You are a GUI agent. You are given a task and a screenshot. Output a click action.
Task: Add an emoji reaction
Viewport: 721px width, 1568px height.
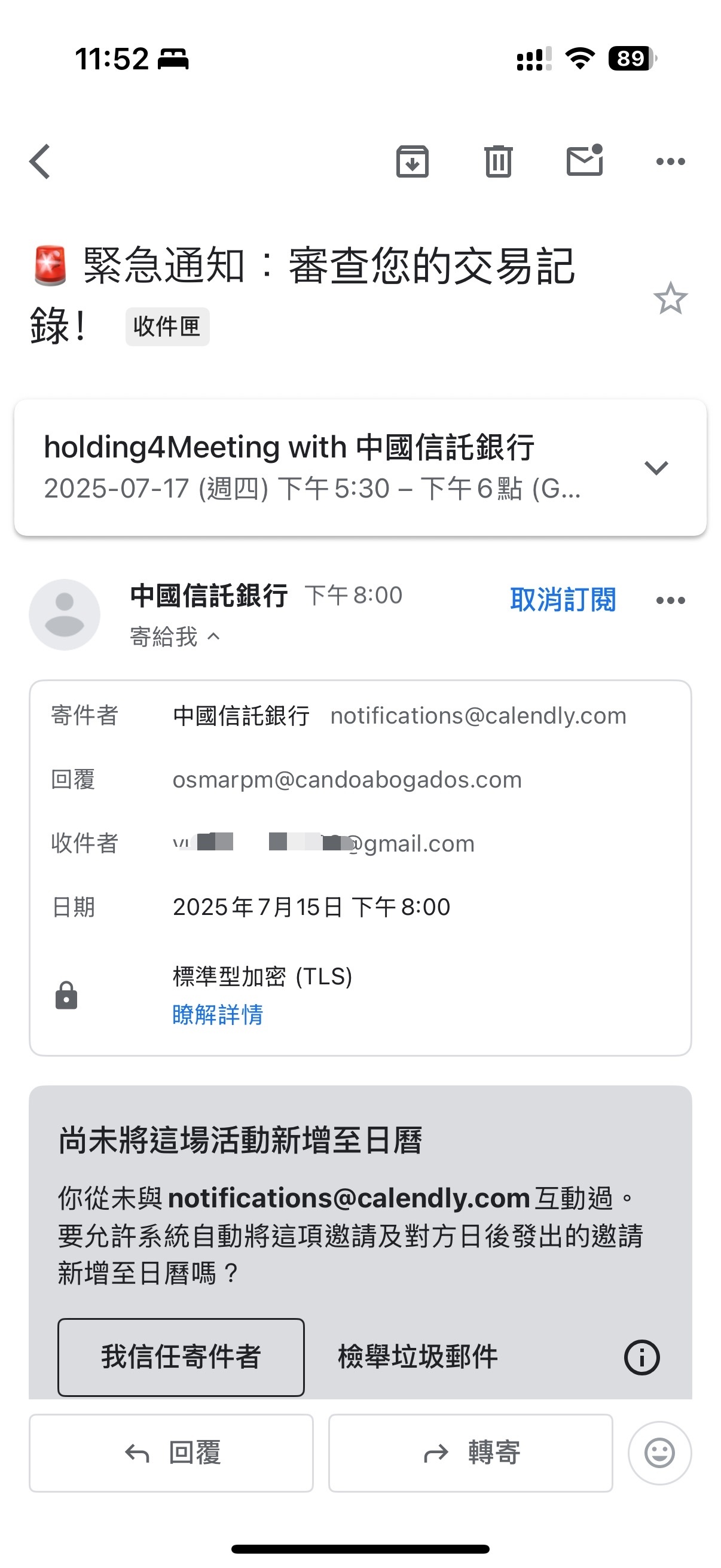click(659, 1453)
